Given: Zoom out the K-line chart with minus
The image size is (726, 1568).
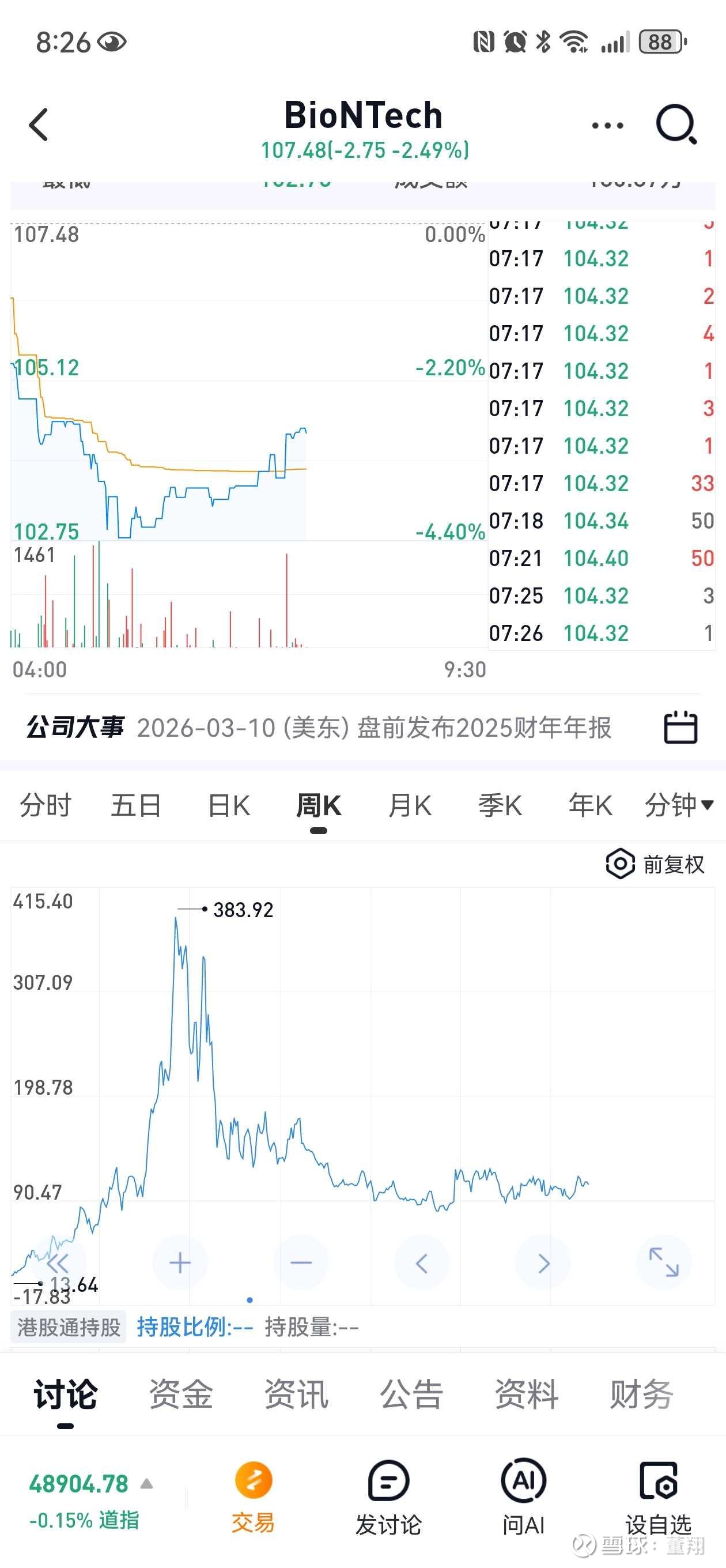Looking at the screenshot, I should (301, 1264).
